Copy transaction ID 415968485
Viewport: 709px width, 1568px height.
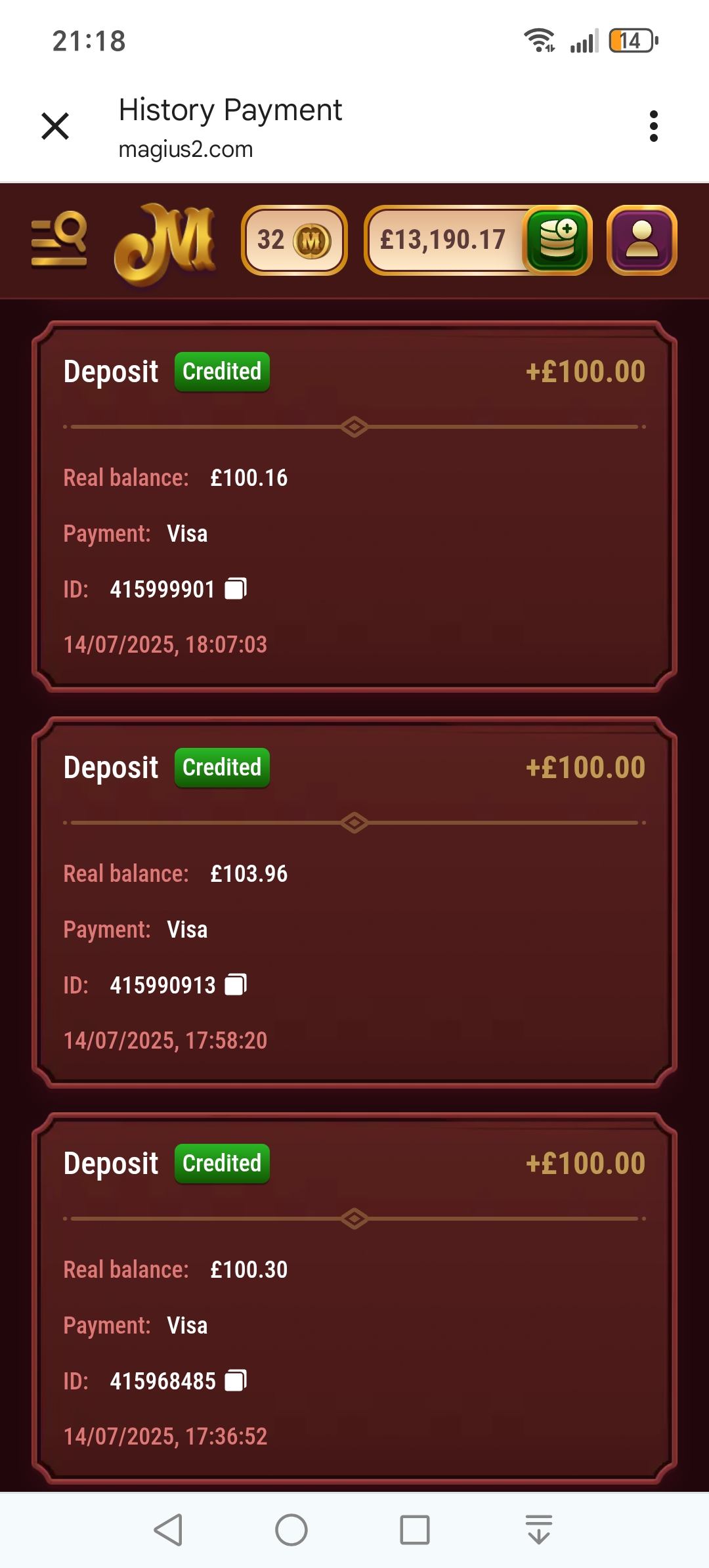coord(236,1381)
